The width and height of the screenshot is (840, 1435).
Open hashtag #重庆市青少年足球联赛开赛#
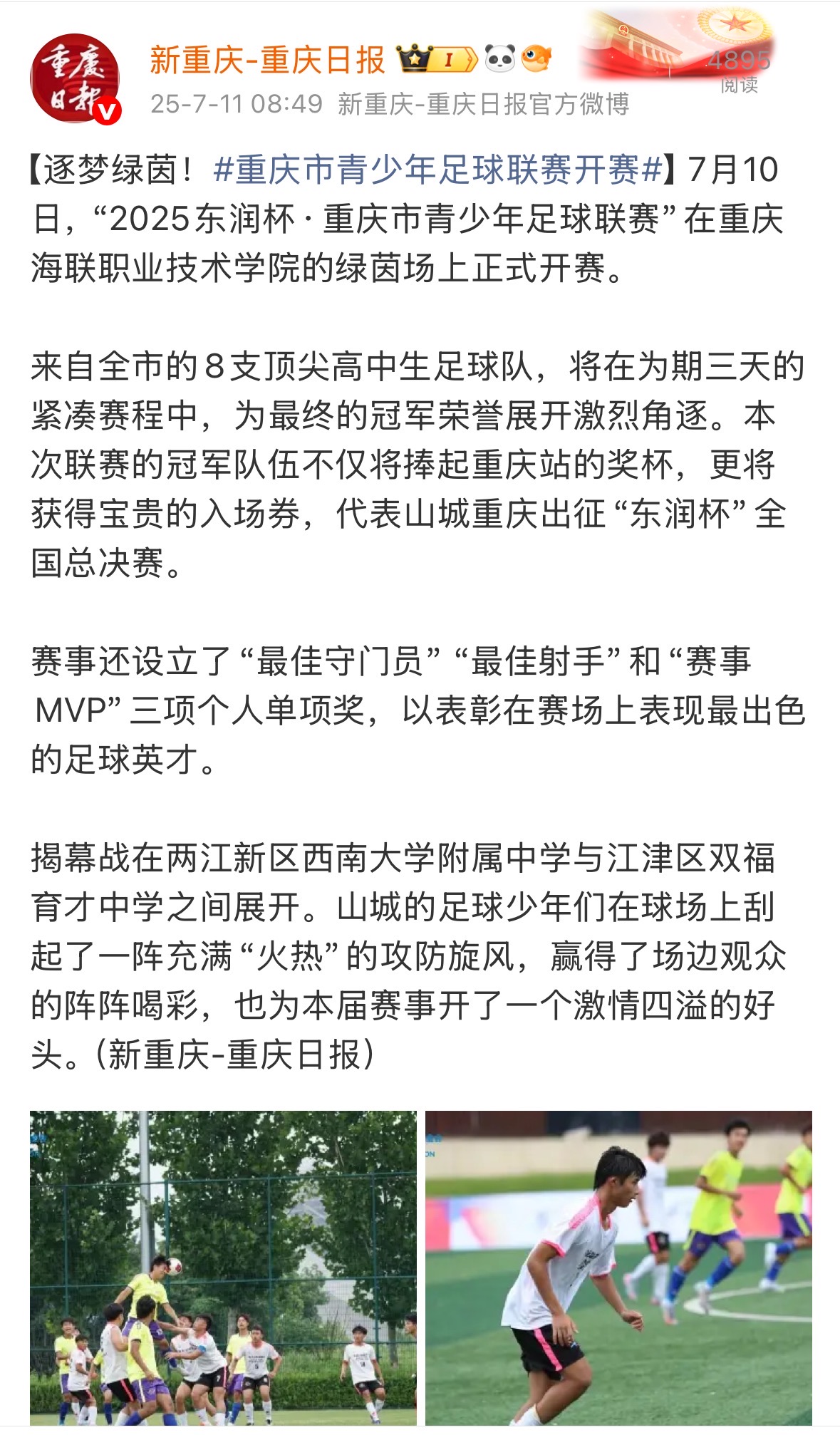click(x=438, y=170)
